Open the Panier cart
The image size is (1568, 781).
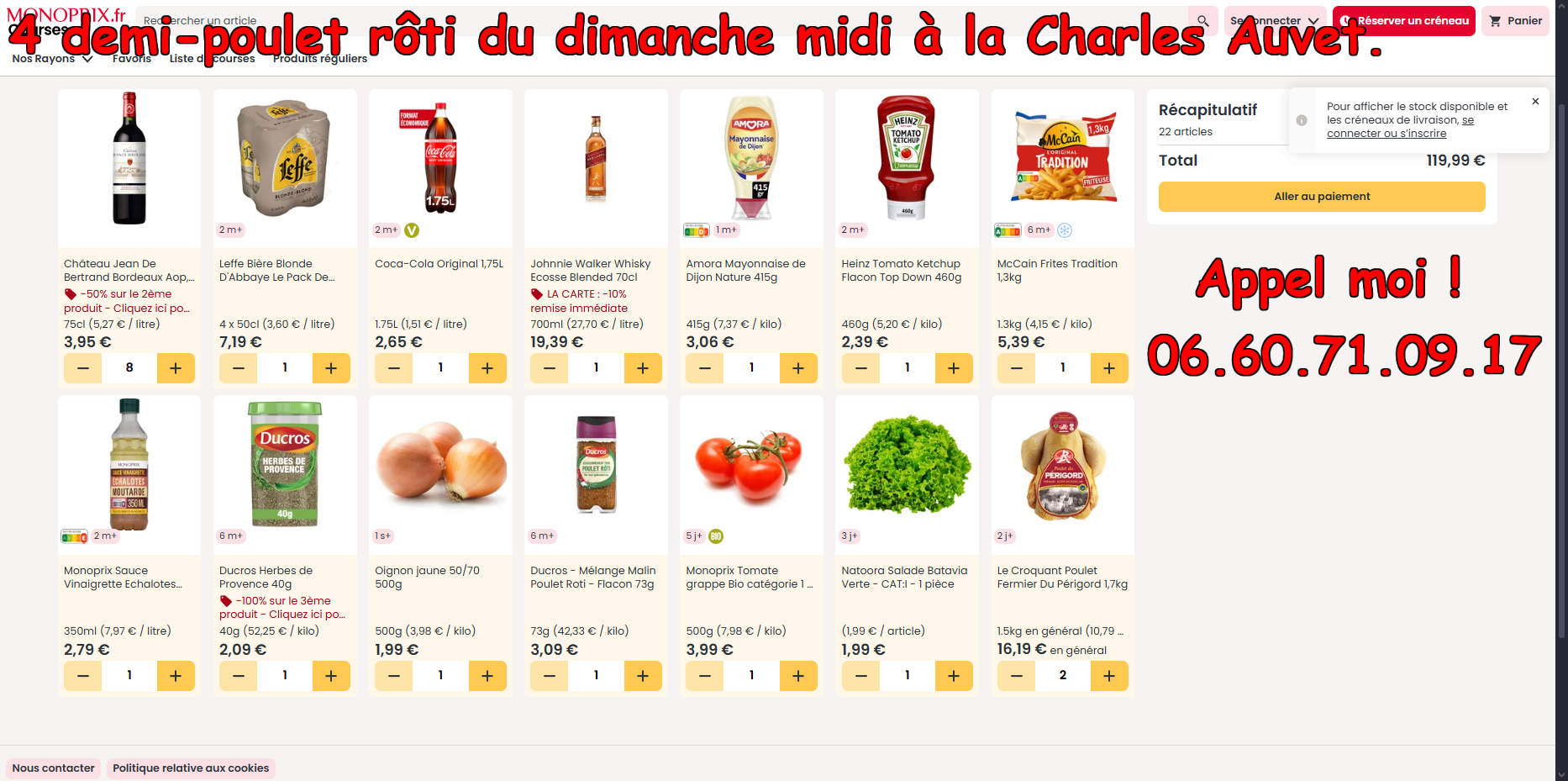pyautogui.click(x=1516, y=21)
